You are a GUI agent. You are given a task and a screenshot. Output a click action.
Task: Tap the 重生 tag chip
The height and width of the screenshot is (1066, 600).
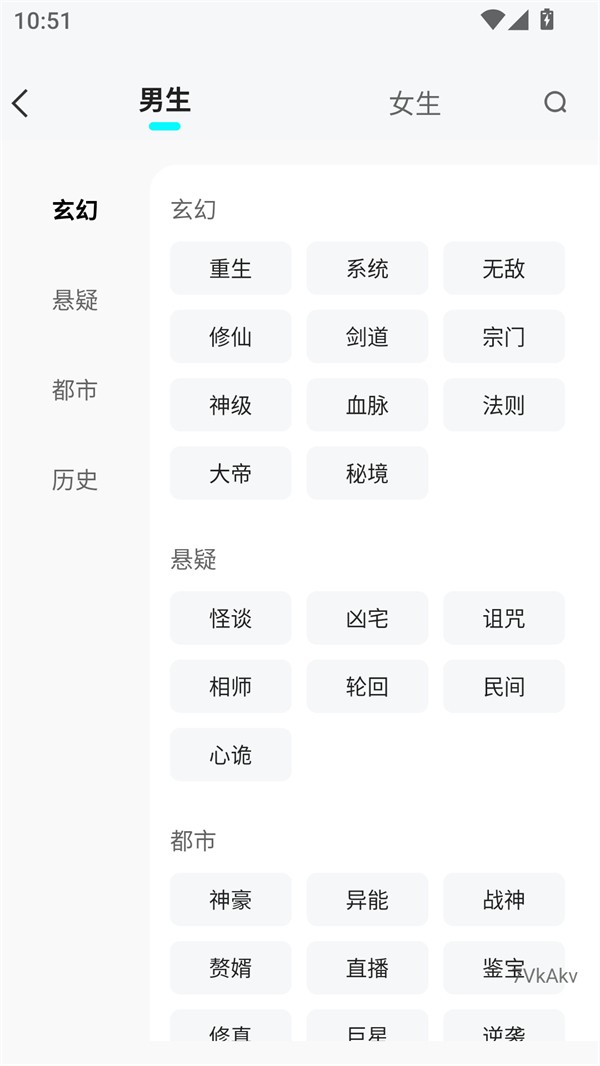(230, 268)
